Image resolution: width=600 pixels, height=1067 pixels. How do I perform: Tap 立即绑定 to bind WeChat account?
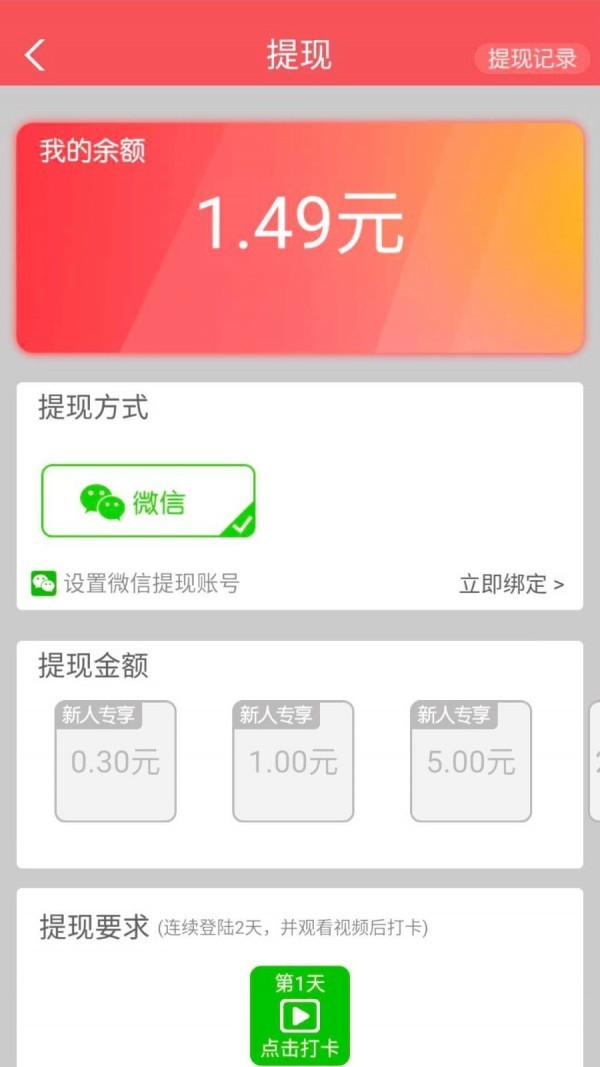[511, 584]
